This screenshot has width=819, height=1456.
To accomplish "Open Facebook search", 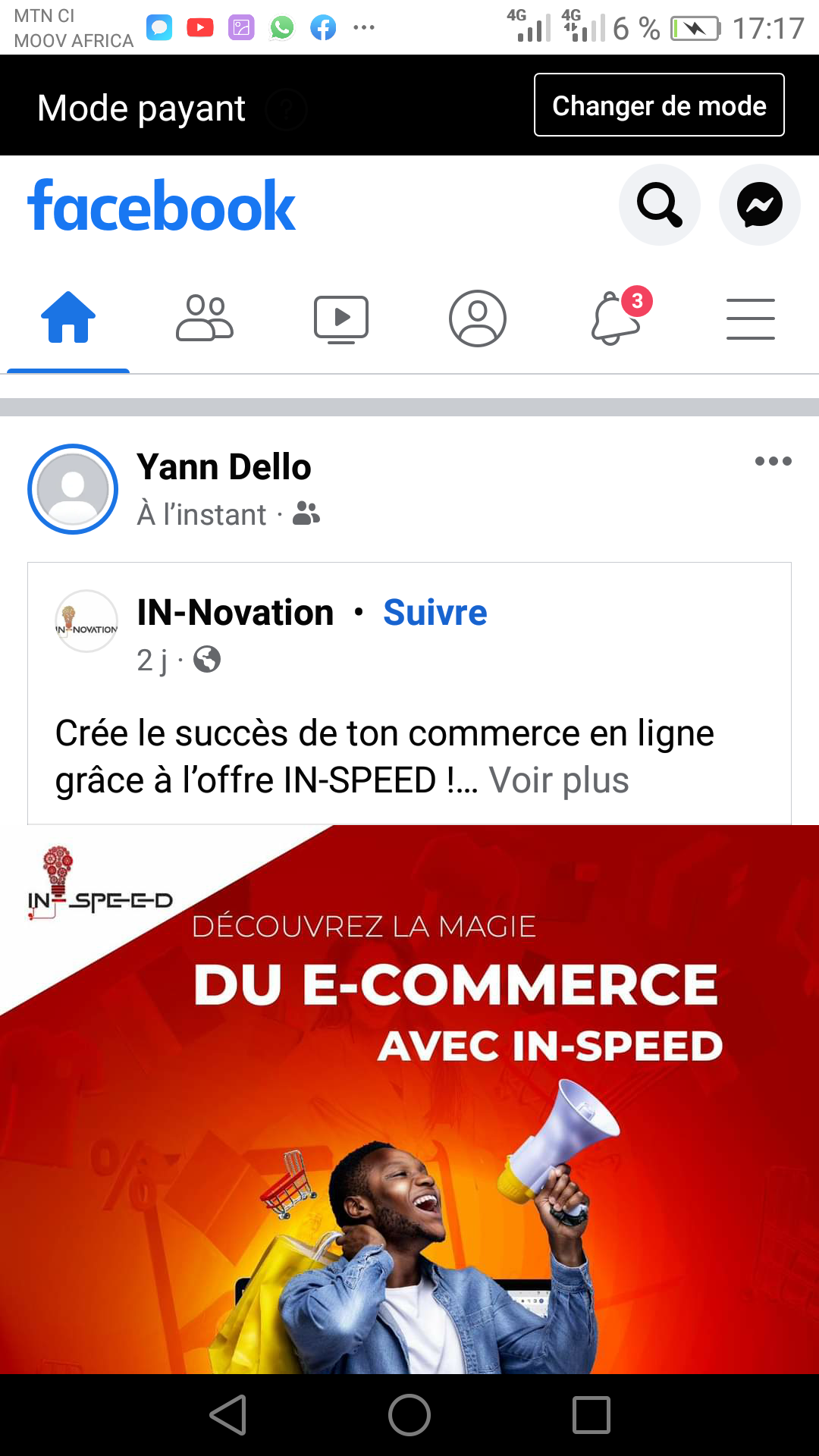I will pyautogui.click(x=659, y=205).
